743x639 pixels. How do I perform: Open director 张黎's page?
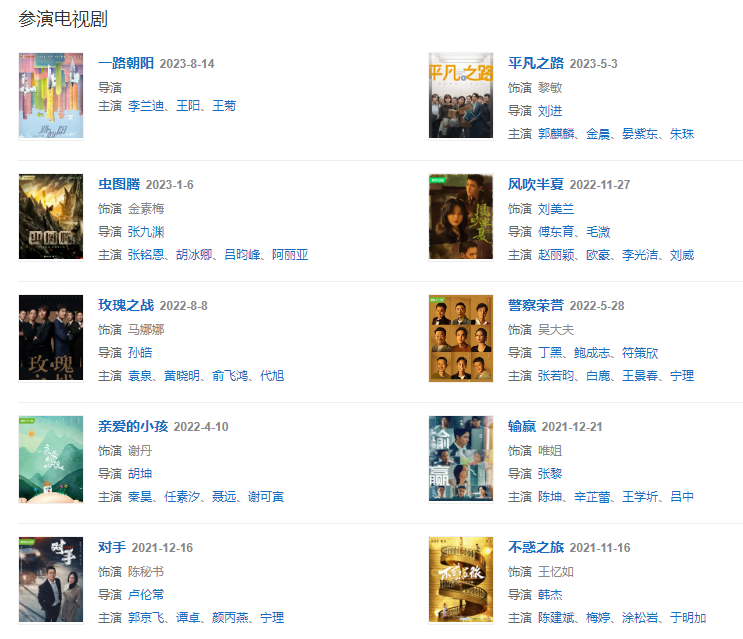click(x=549, y=474)
